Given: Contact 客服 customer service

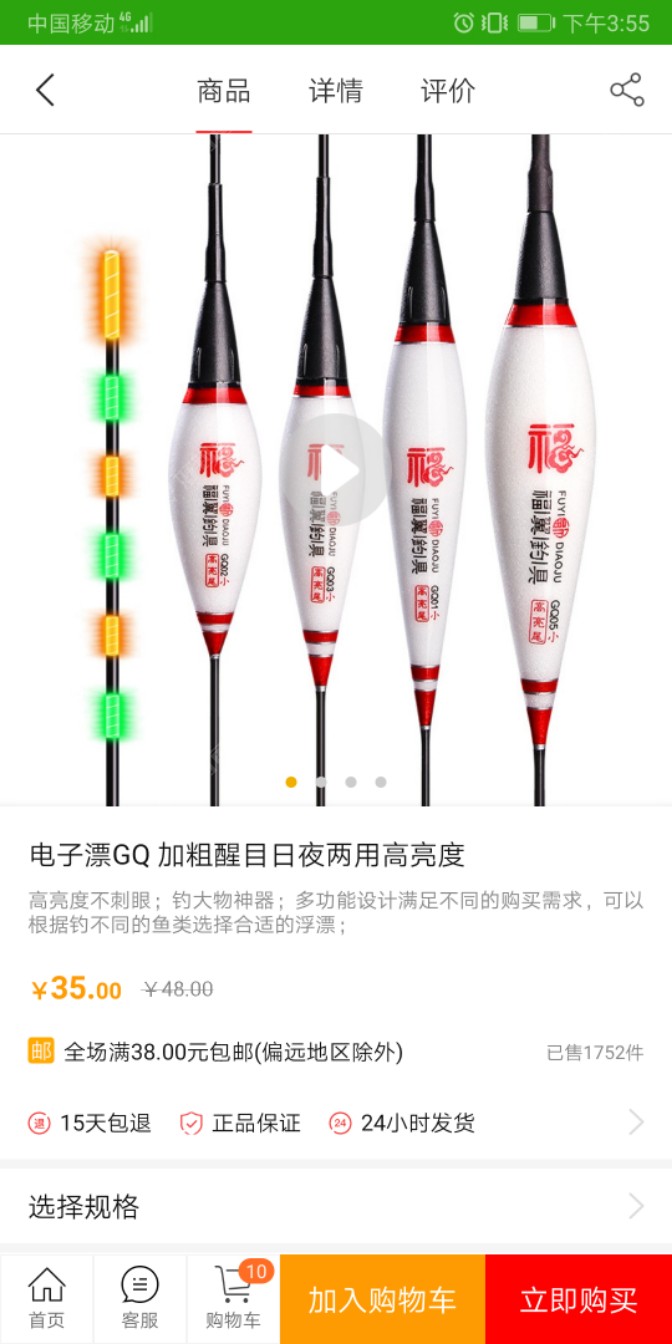Looking at the screenshot, I should pyautogui.click(x=140, y=1299).
